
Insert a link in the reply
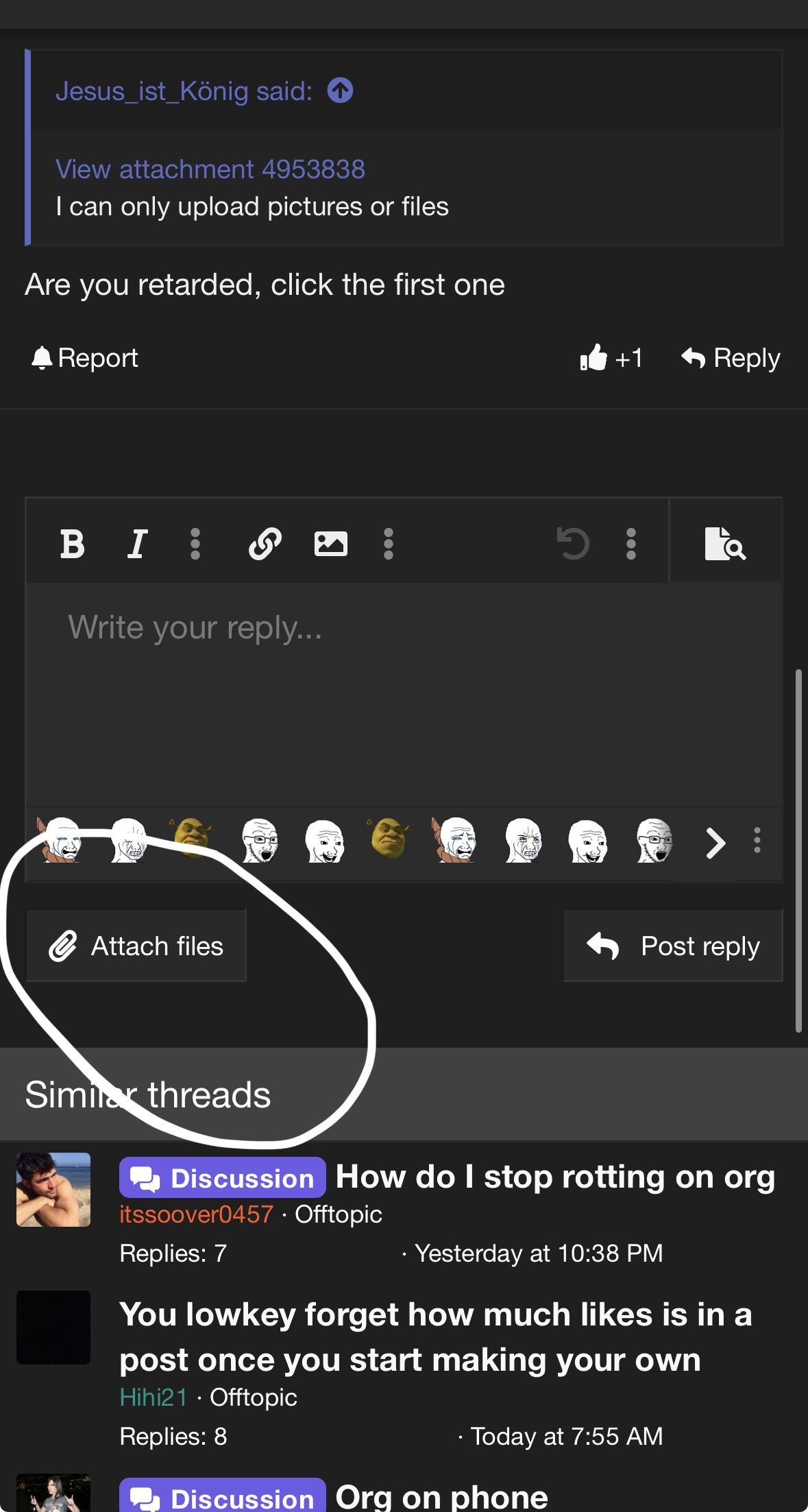pos(265,544)
